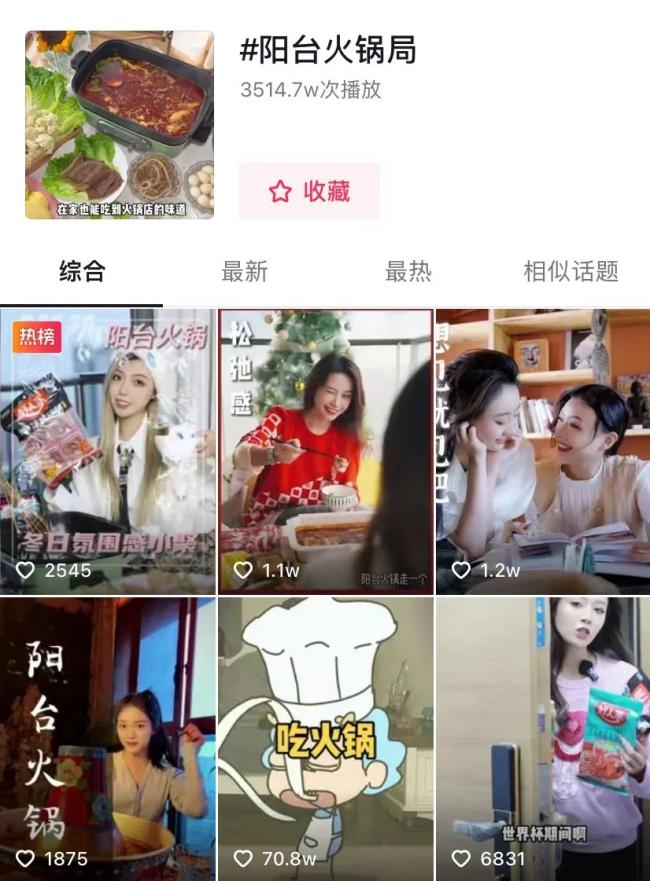Open the 热榜 video with 2545 likes
The height and width of the screenshot is (881, 650).
(108, 450)
